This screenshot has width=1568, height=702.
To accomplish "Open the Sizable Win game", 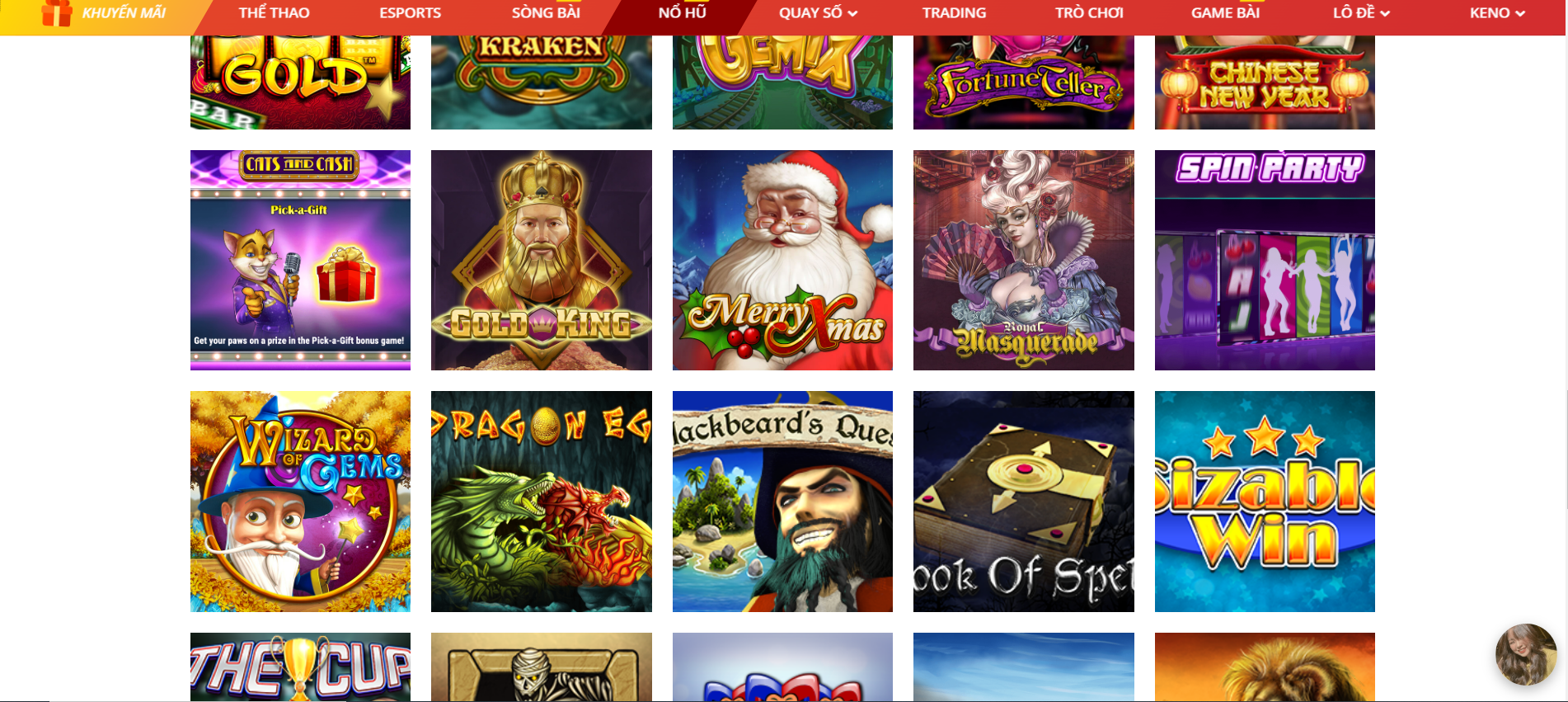I will point(1265,501).
